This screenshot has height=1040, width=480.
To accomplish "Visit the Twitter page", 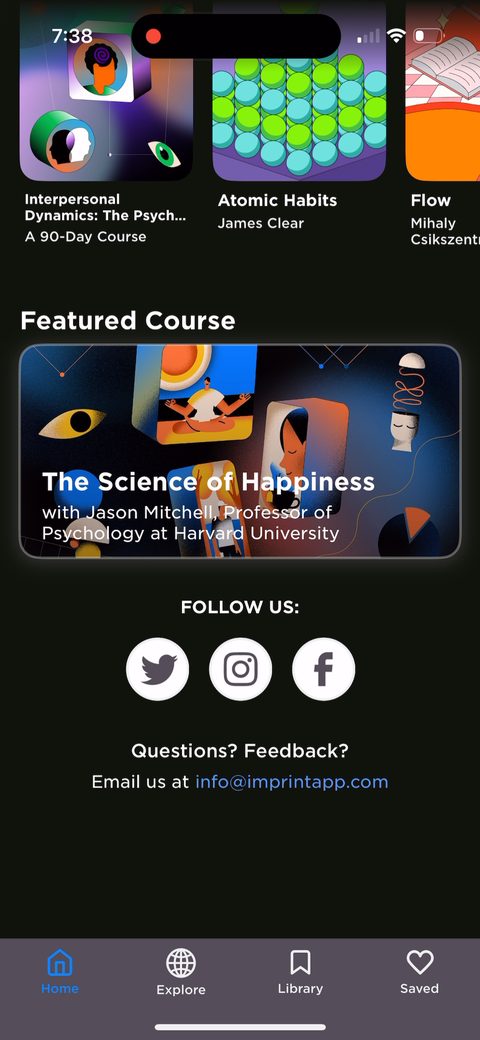I will point(158,669).
